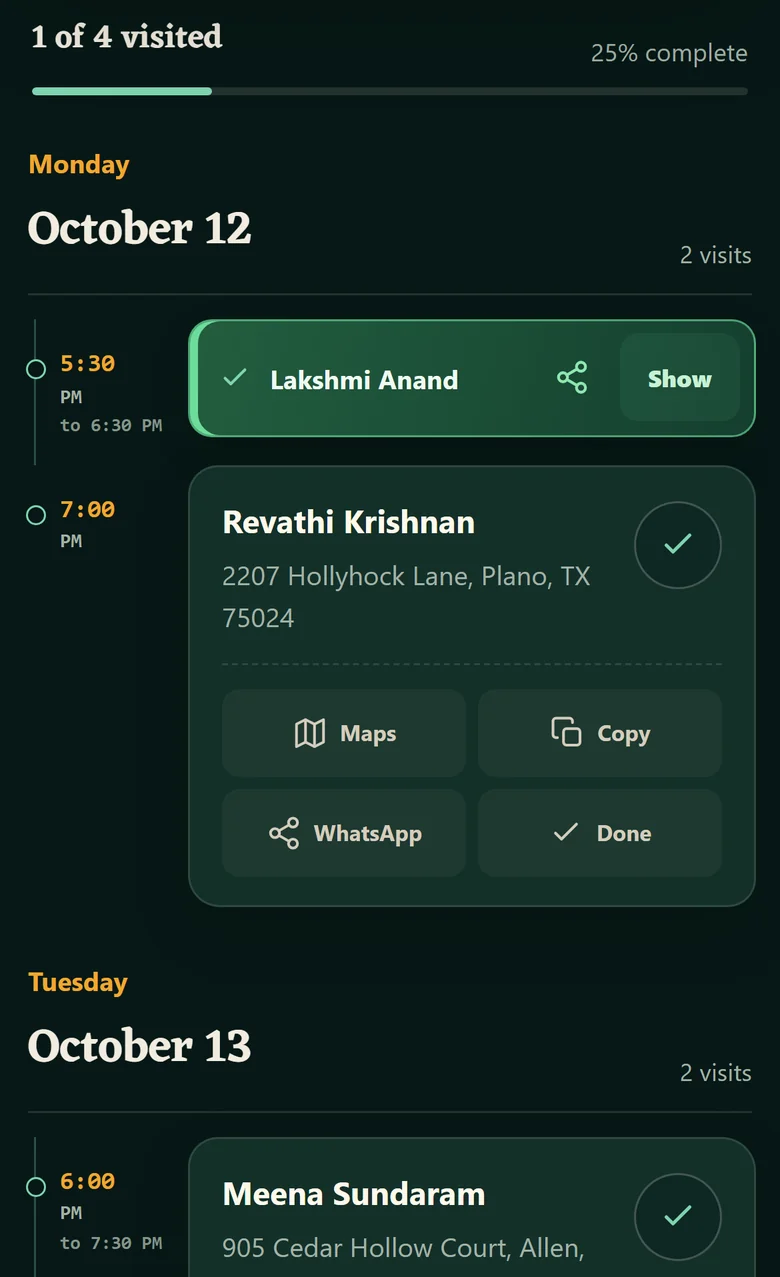780x1277 pixels.
Task: Mark Revathi Krishnan visited with the round checkmark
Action: coord(678,545)
